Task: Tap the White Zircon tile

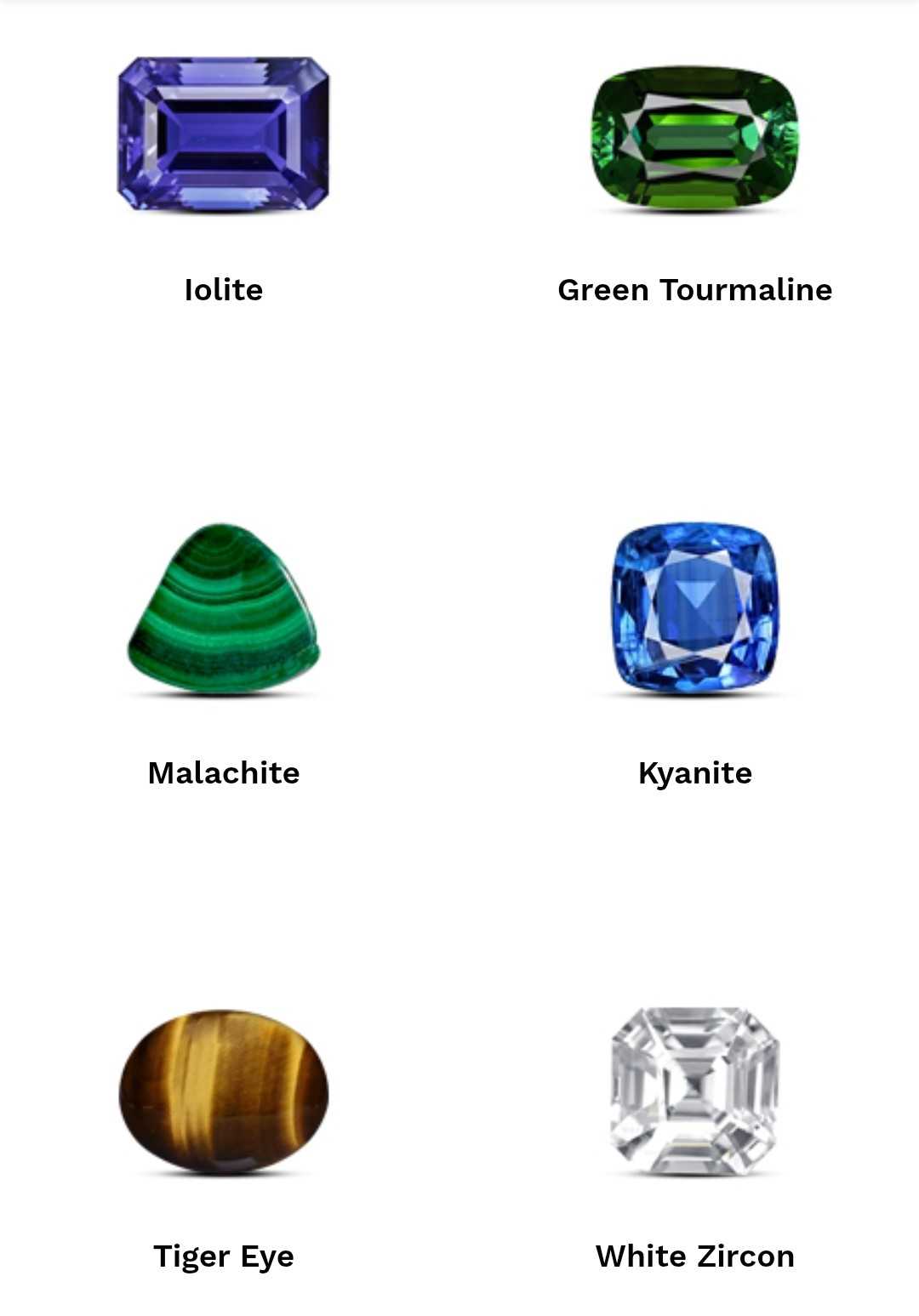Action: coord(694,1092)
